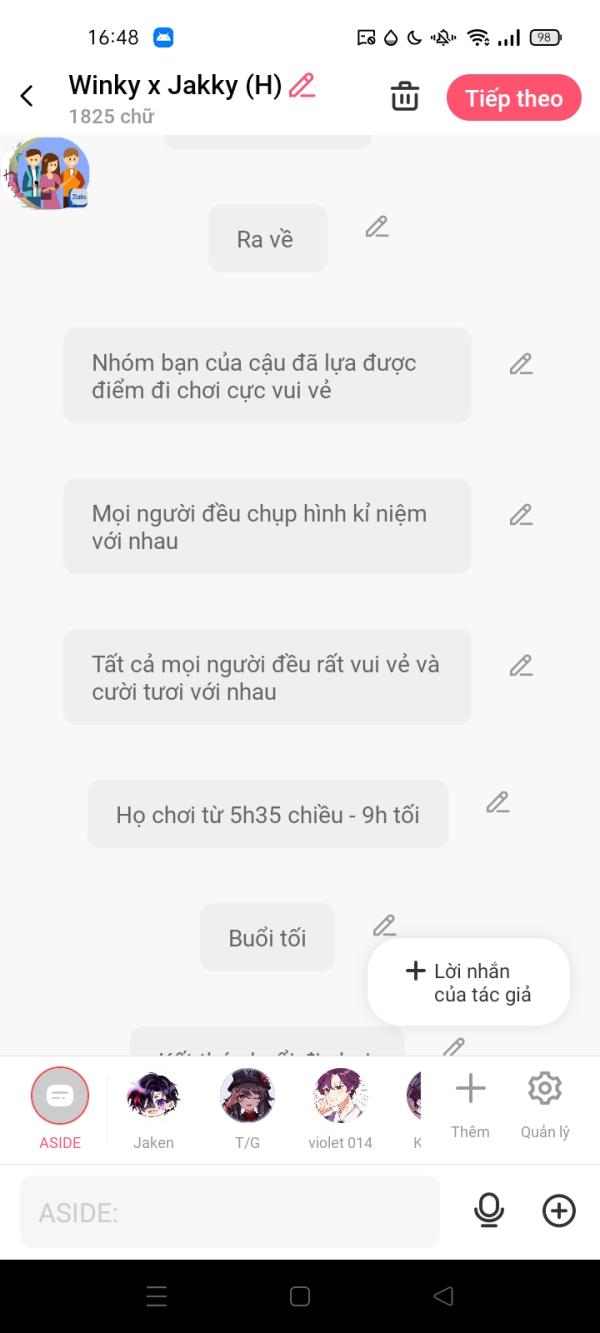Choose the character T/G

(247, 1097)
